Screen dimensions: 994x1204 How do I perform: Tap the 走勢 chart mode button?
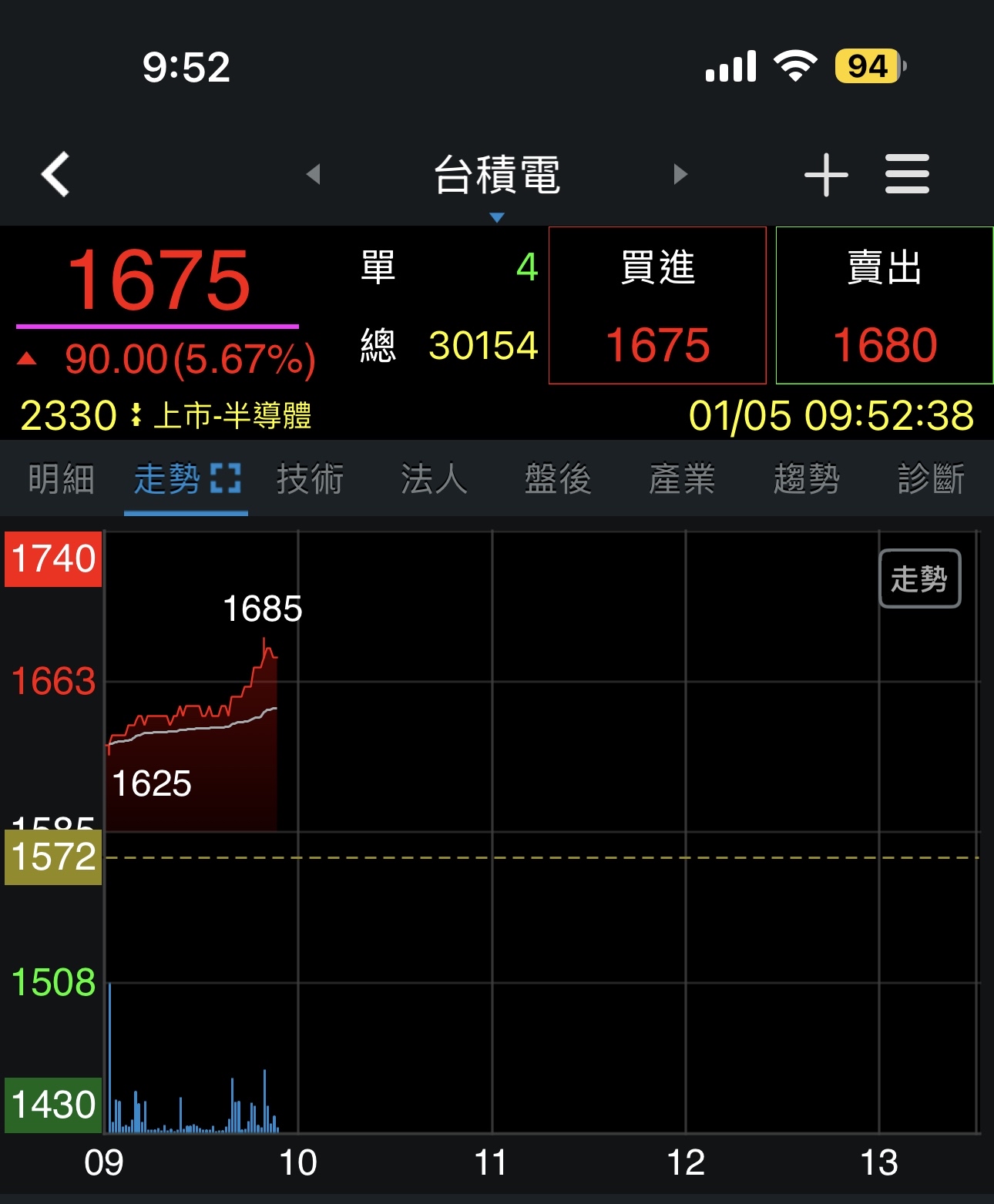pos(919,579)
